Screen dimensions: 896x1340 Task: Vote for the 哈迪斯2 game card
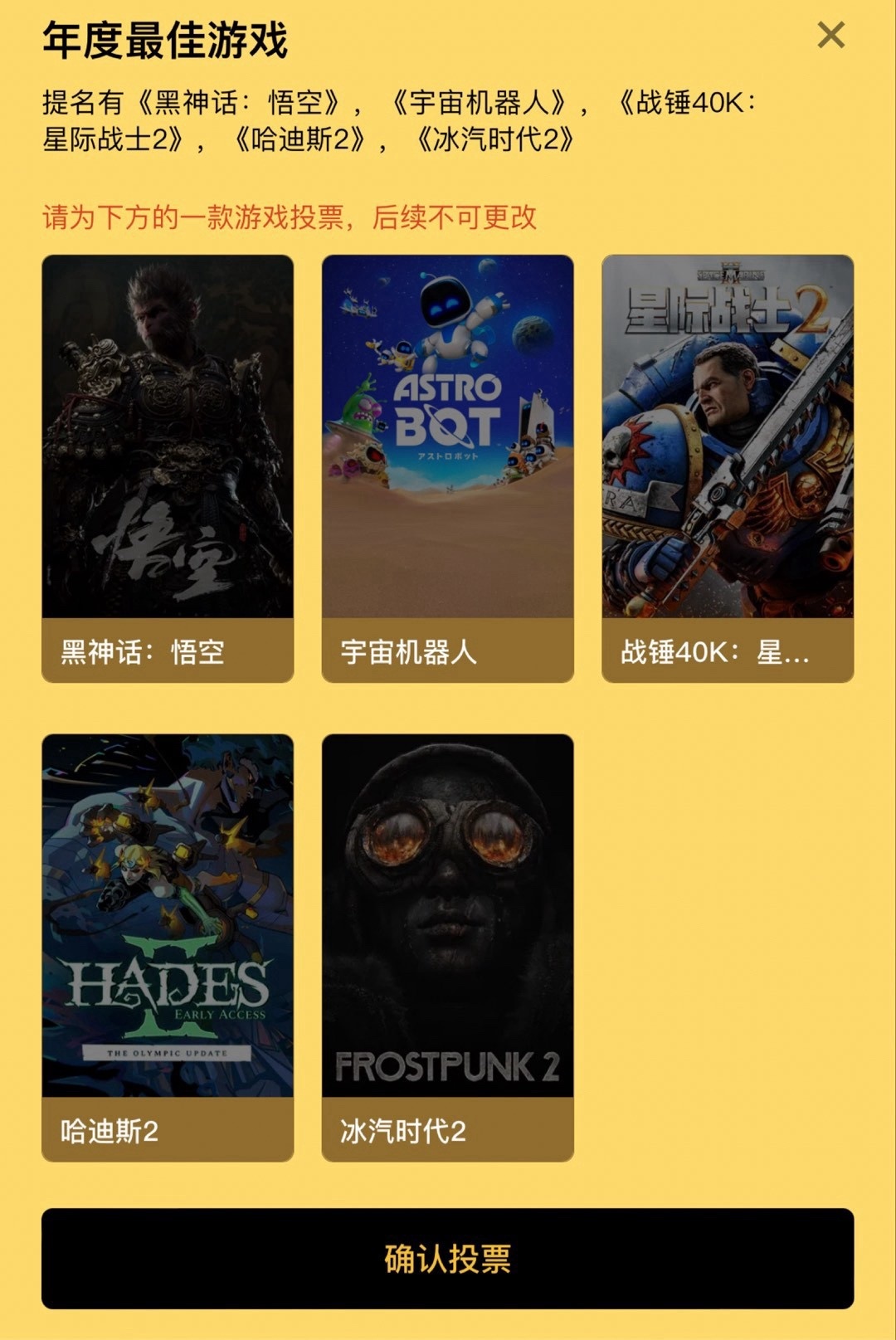[168, 947]
